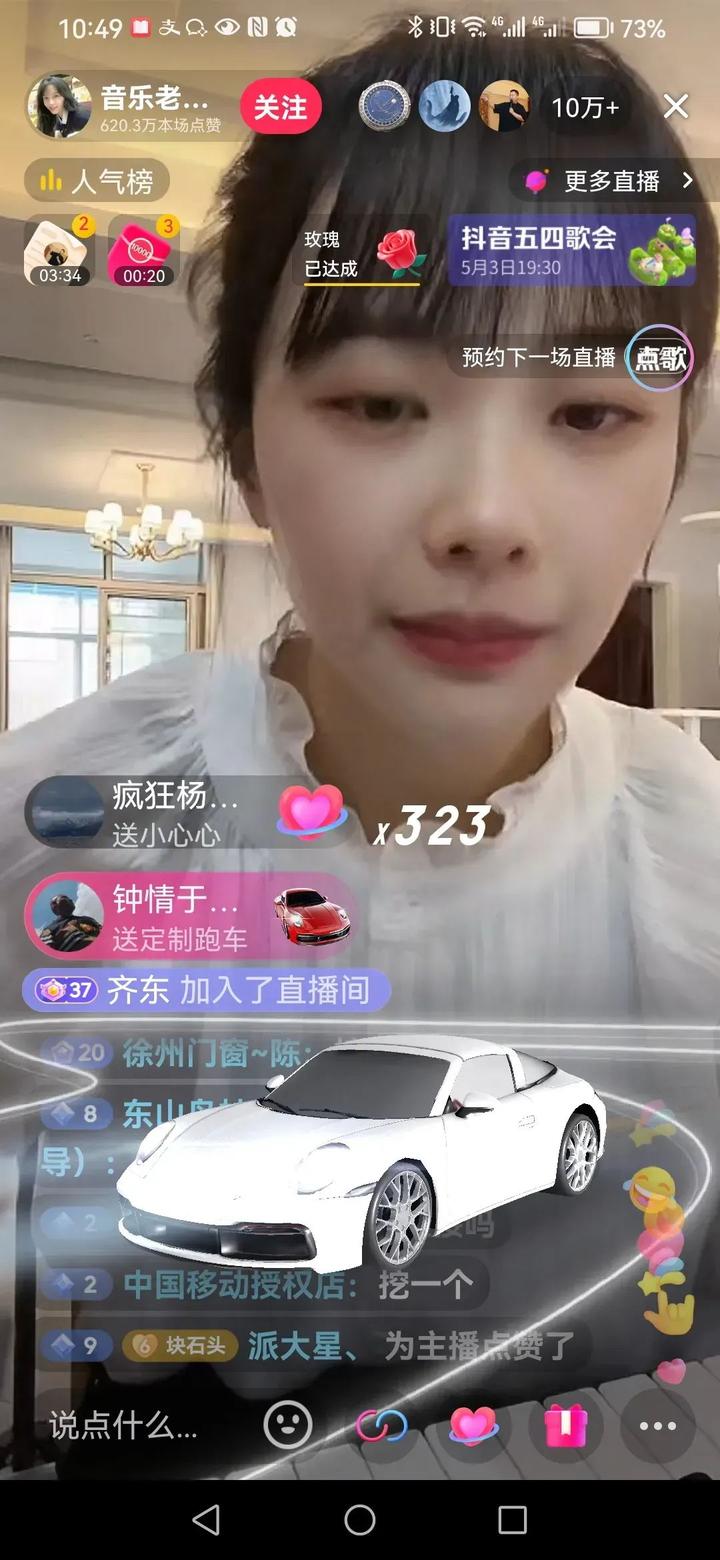Follow the streamer with 关注 button
Viewport: 720px width, 1560px height.
(280, 106)
